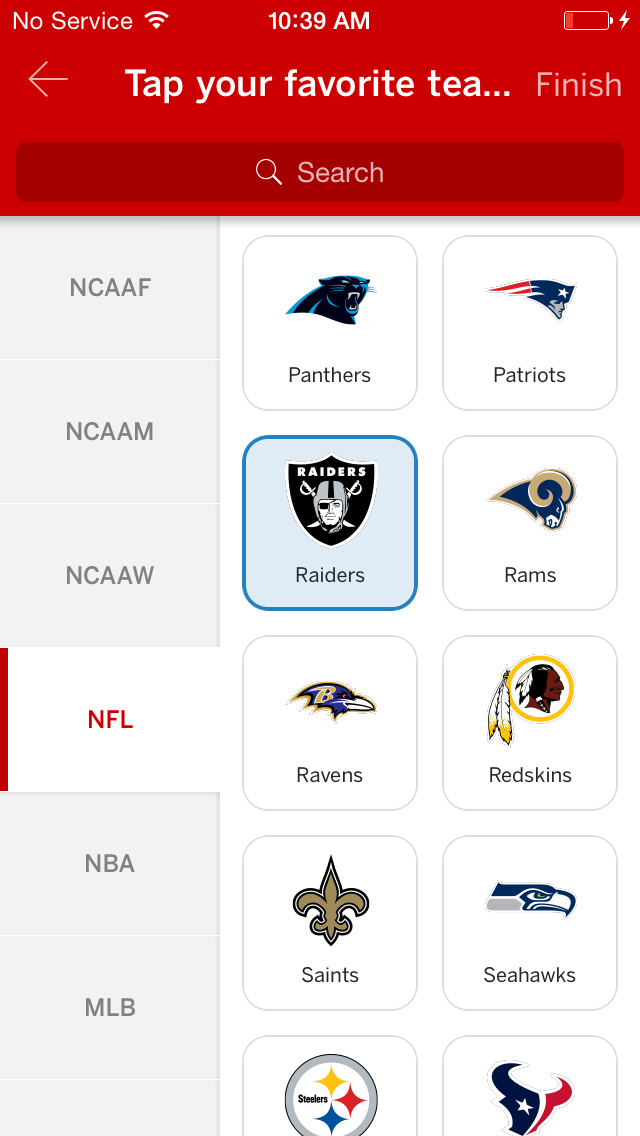Switch to the NCAAM league tab
The image size is (640, 1136).
110,432
